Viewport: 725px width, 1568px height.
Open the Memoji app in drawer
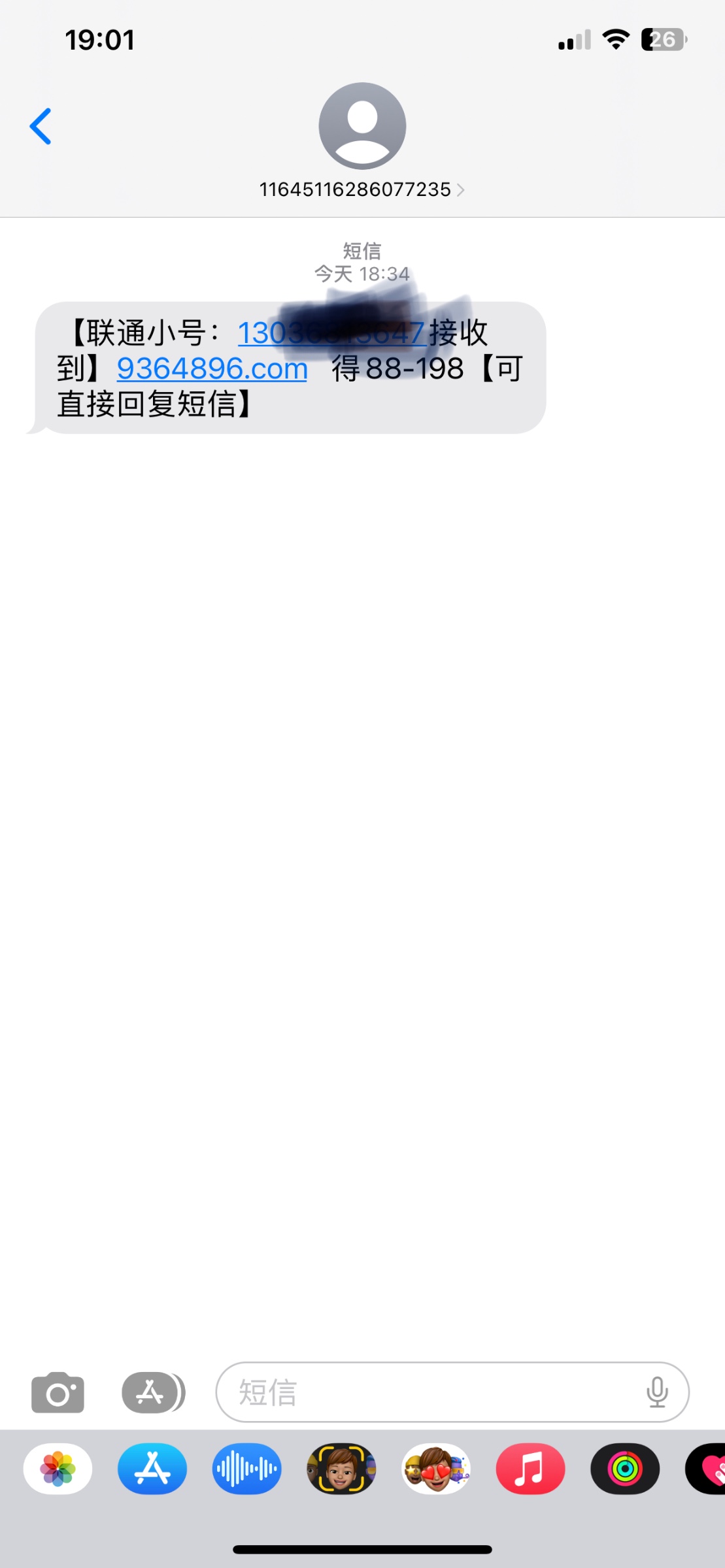pyautogui.click(x=341, y=1469)
